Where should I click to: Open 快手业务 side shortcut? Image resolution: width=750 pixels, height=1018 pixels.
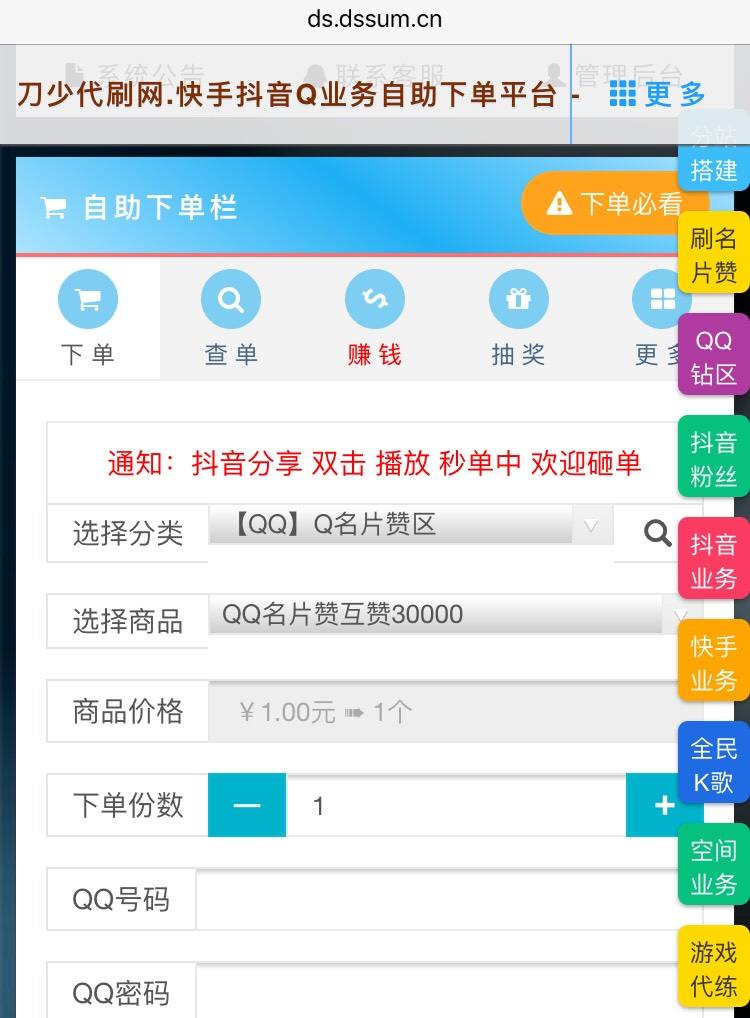pyautogui.click(x=713, y=662)
